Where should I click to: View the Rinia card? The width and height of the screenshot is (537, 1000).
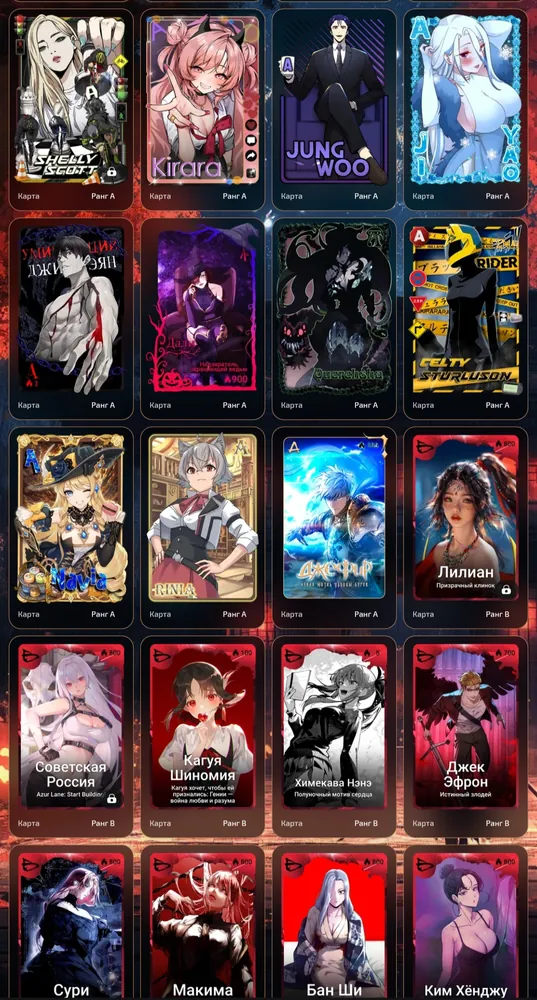pyautogui.click(x=202, y=528)
